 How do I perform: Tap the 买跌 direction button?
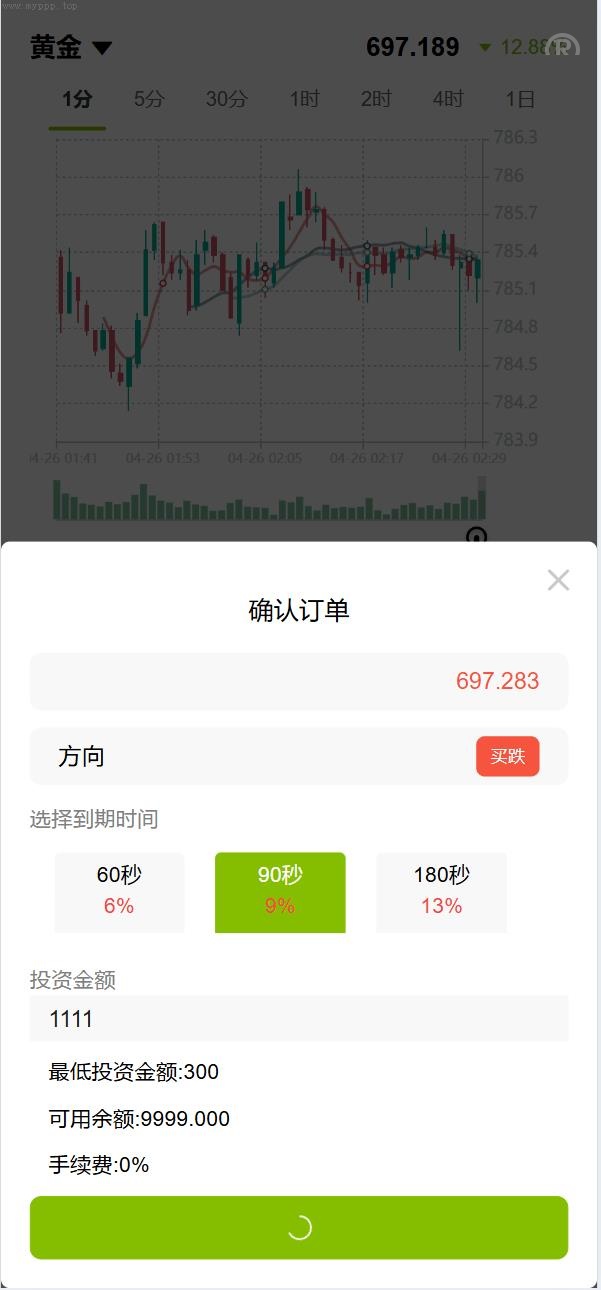507,756
